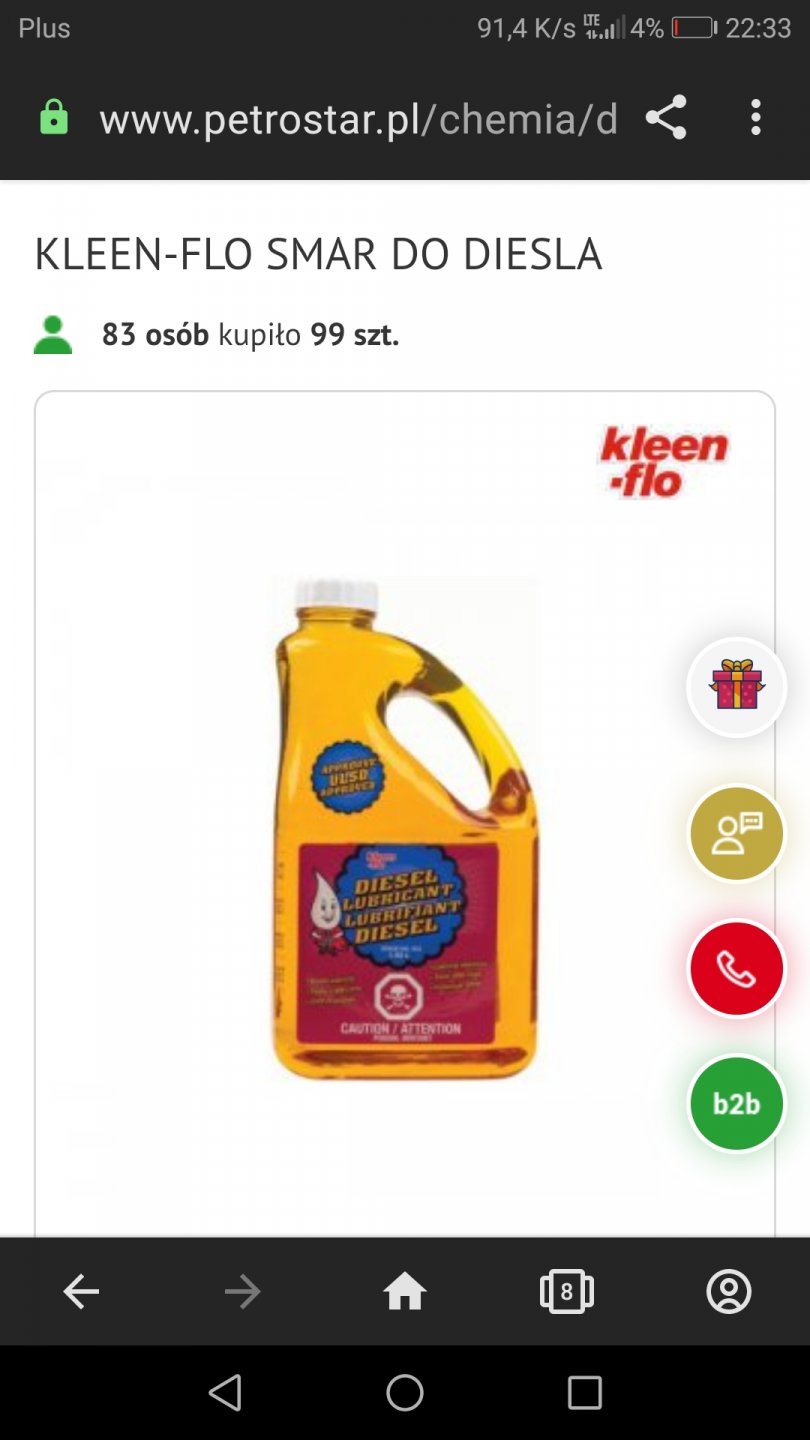View site security lock info
This screenshot has height=1440, width=810.
coord(54,118)
